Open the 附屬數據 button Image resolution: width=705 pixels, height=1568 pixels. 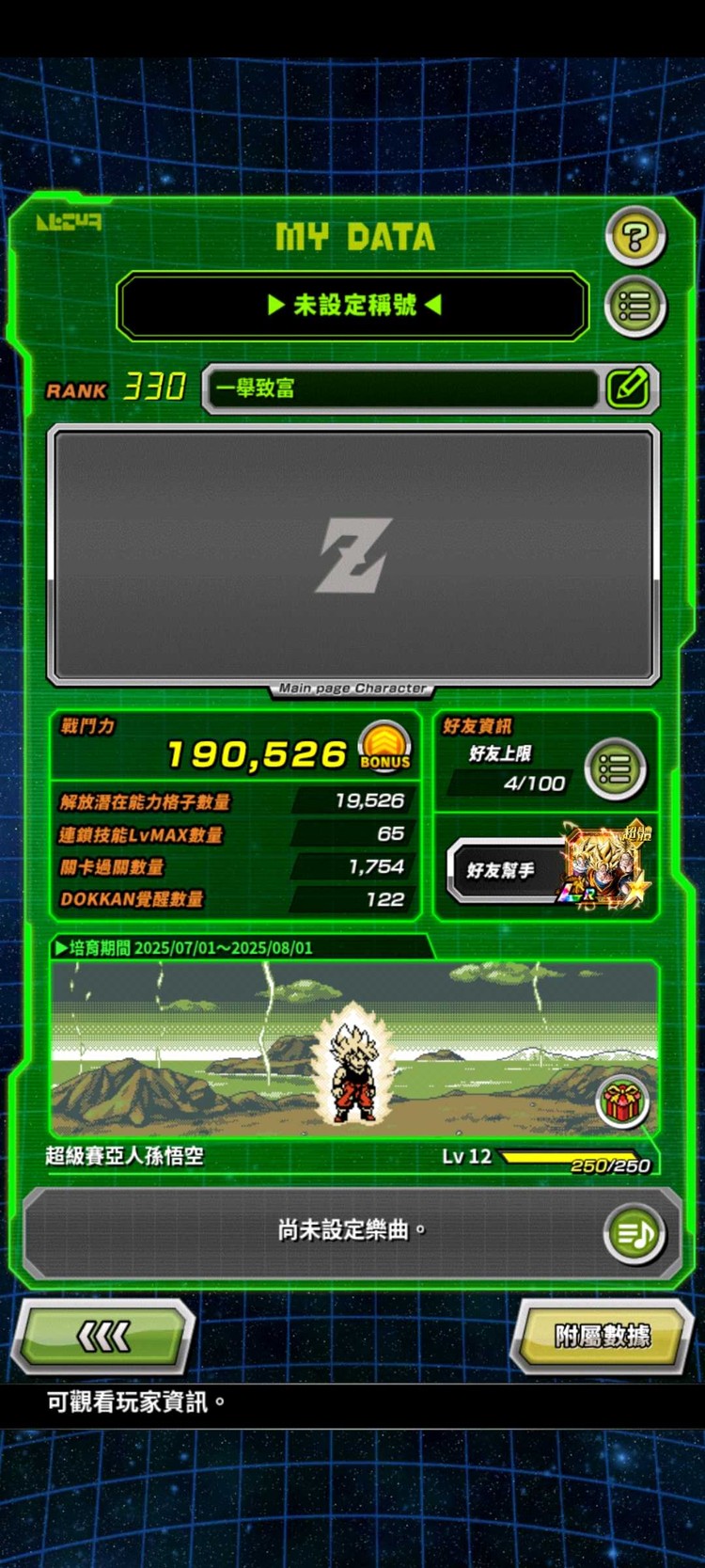click(x=602, y=1336)
